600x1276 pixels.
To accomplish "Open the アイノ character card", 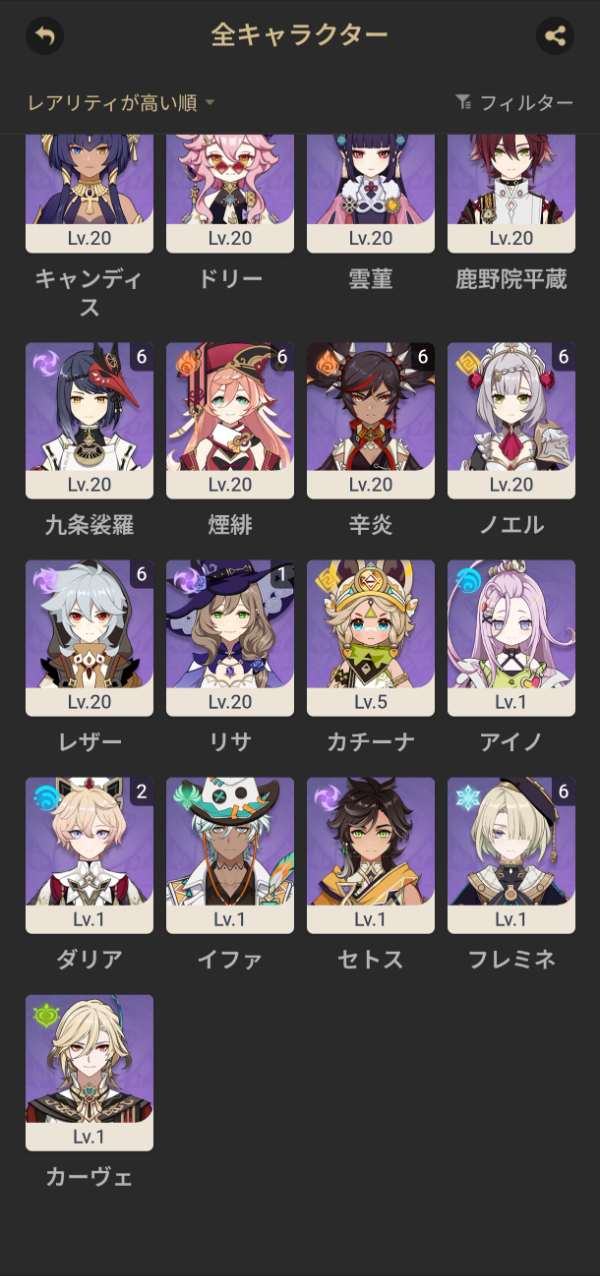I will [511, 637].
